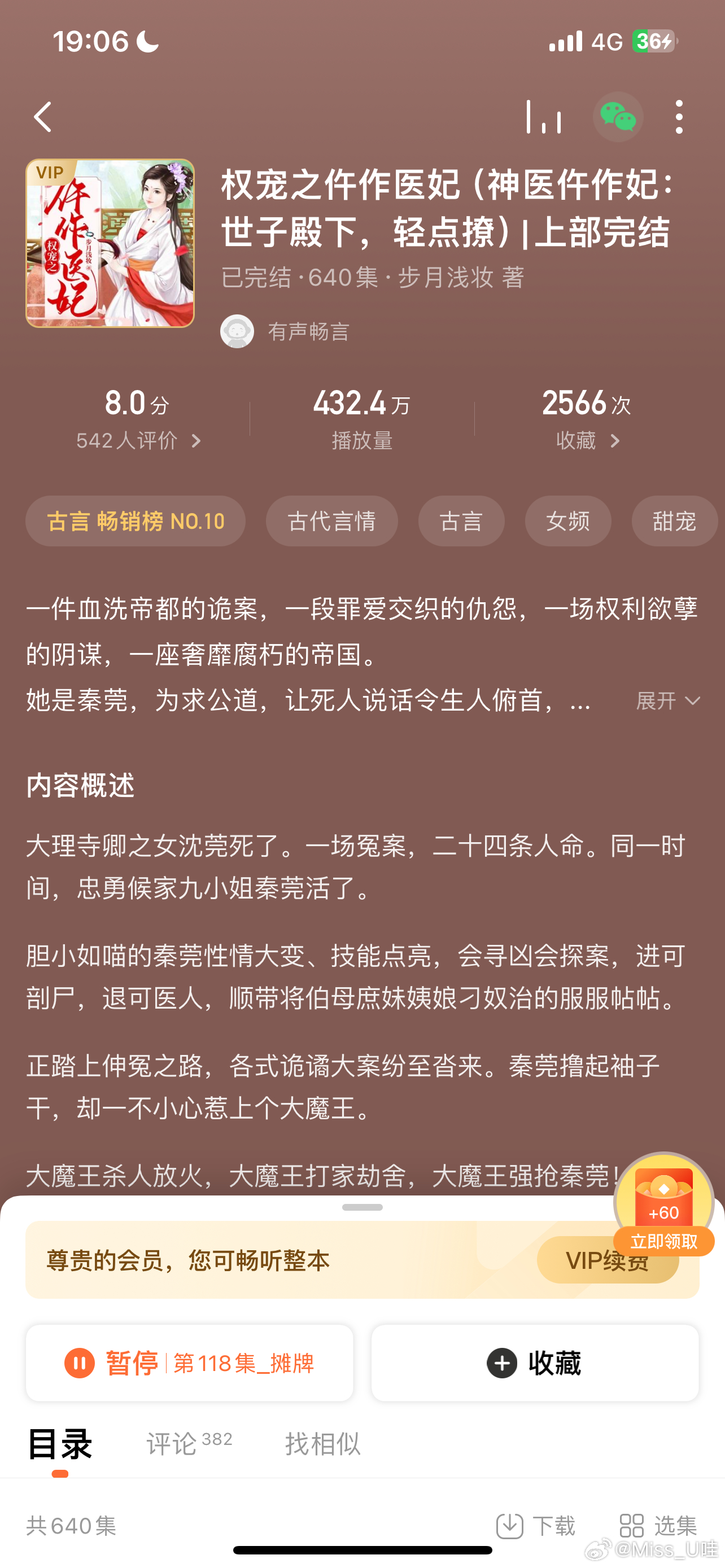Open the now-playing audio bars icon
Screen dimensions: 725x1568
pyautogui.click(x=544, y=117)
